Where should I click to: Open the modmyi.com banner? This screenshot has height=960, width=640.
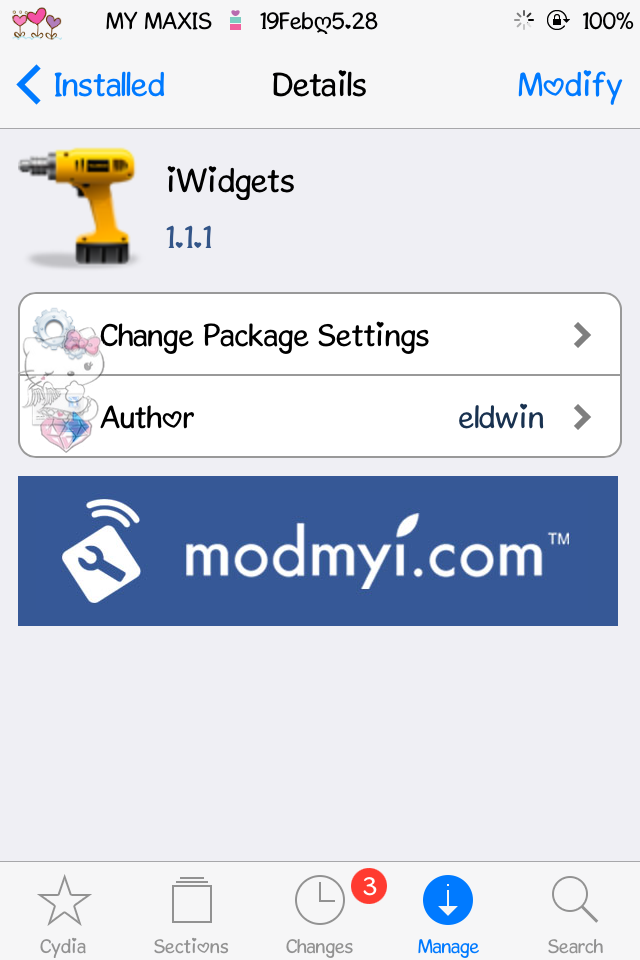(318, 551)
